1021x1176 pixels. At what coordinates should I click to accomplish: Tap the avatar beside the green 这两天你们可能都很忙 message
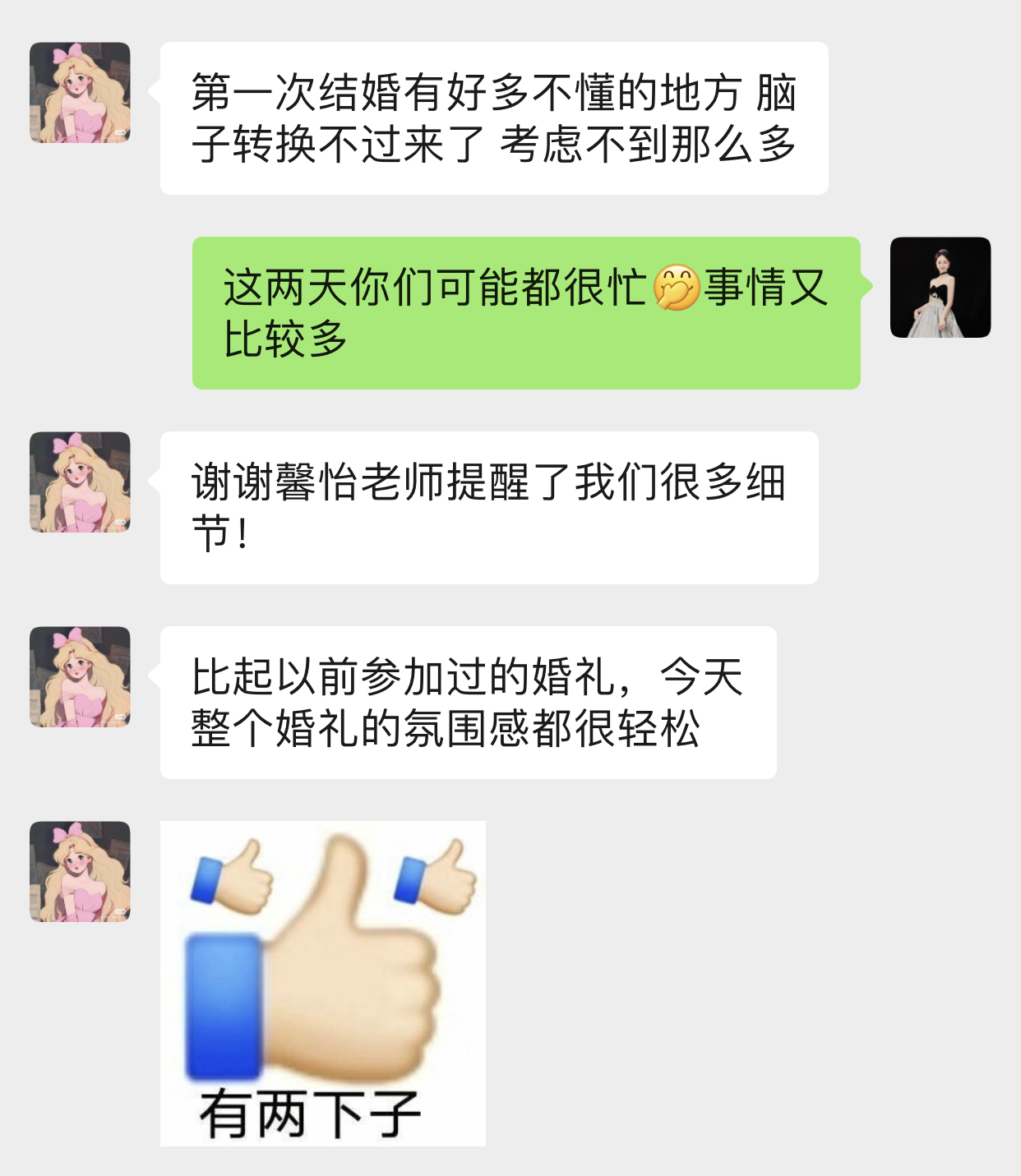940,288
